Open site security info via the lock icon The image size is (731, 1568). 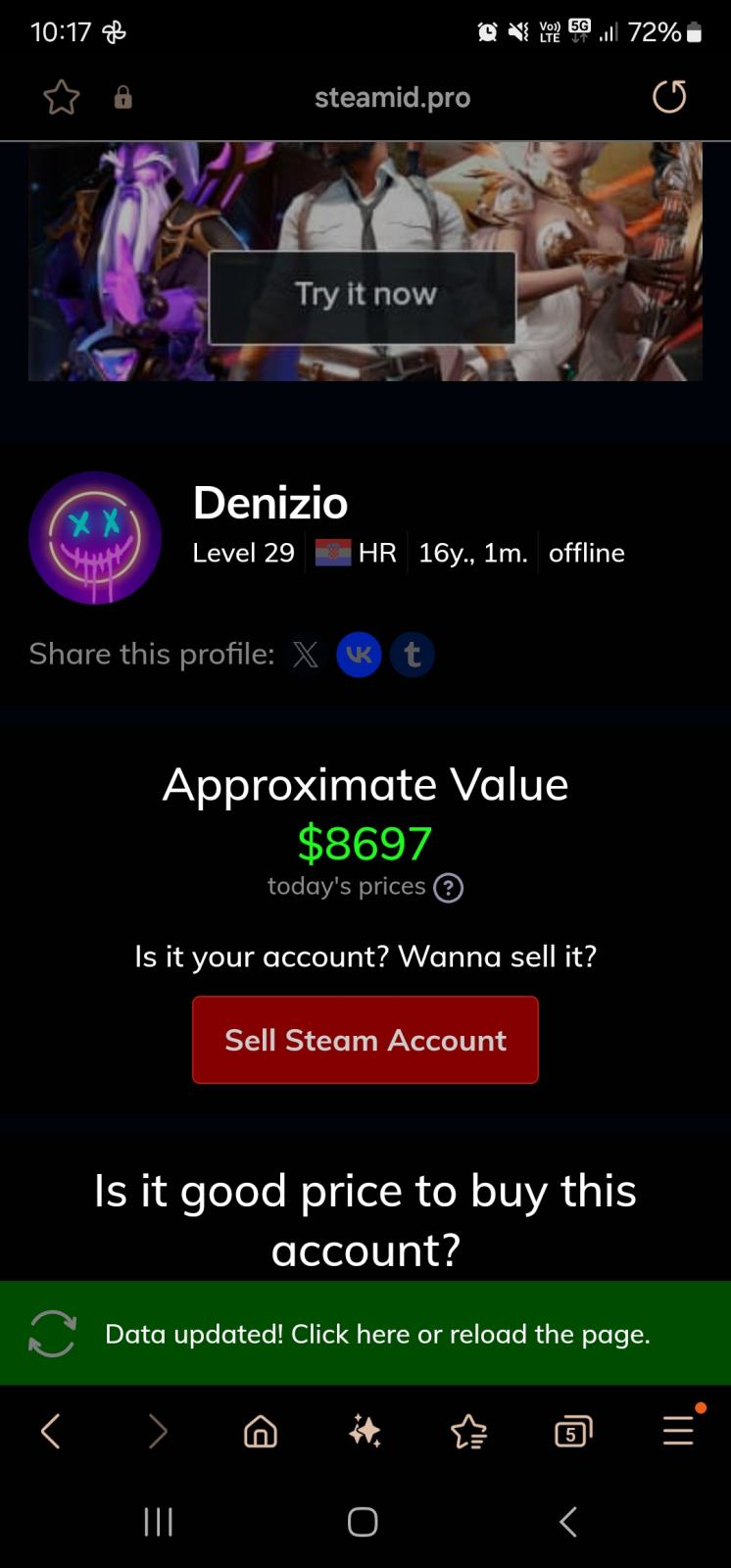click(123, 98)
